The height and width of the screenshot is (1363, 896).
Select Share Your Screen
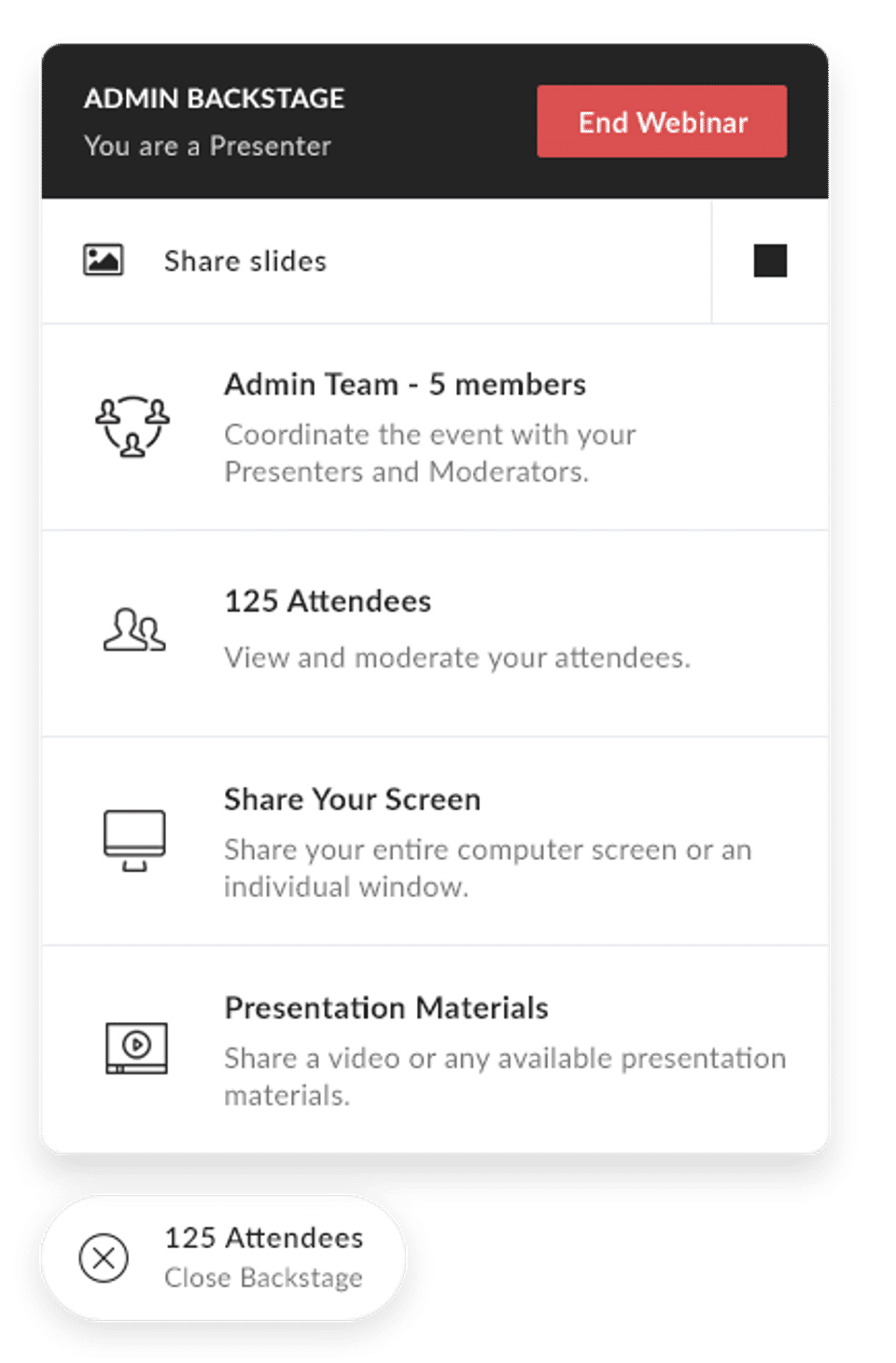click(x=352, y=800)
